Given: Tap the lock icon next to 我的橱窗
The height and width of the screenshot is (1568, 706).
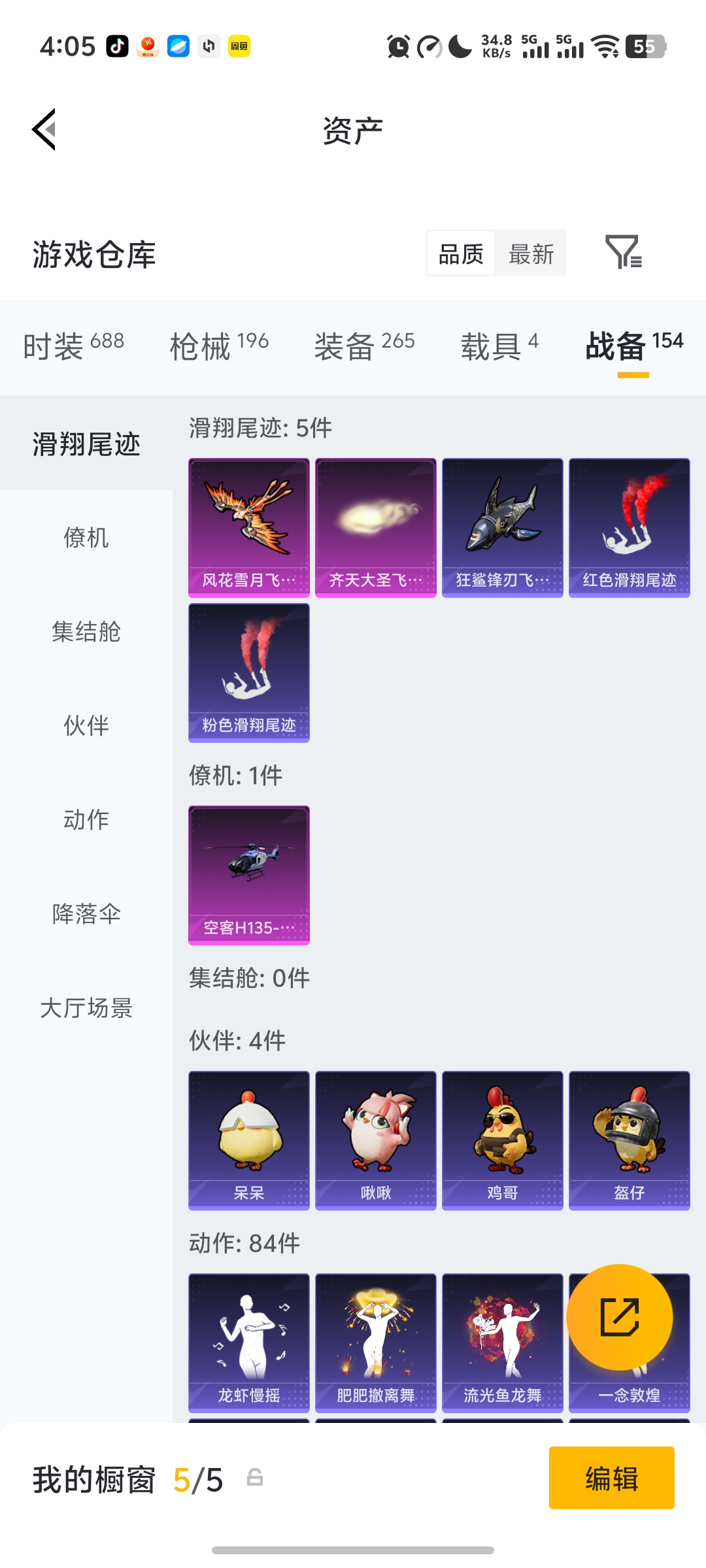Looking at the screenshot, I should point(255,1478).
